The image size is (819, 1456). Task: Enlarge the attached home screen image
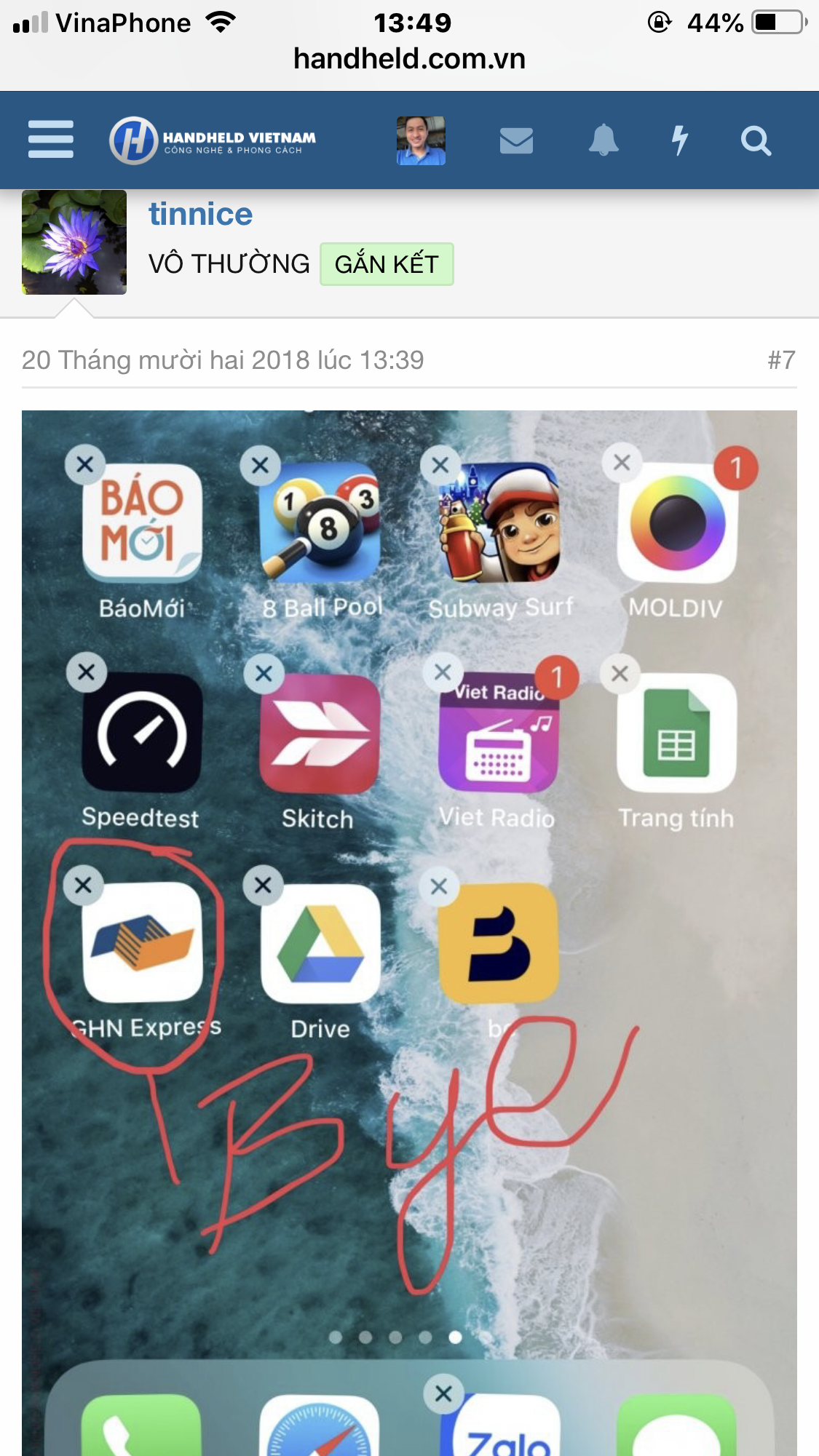pyautogui.click(x=409, y=931)
